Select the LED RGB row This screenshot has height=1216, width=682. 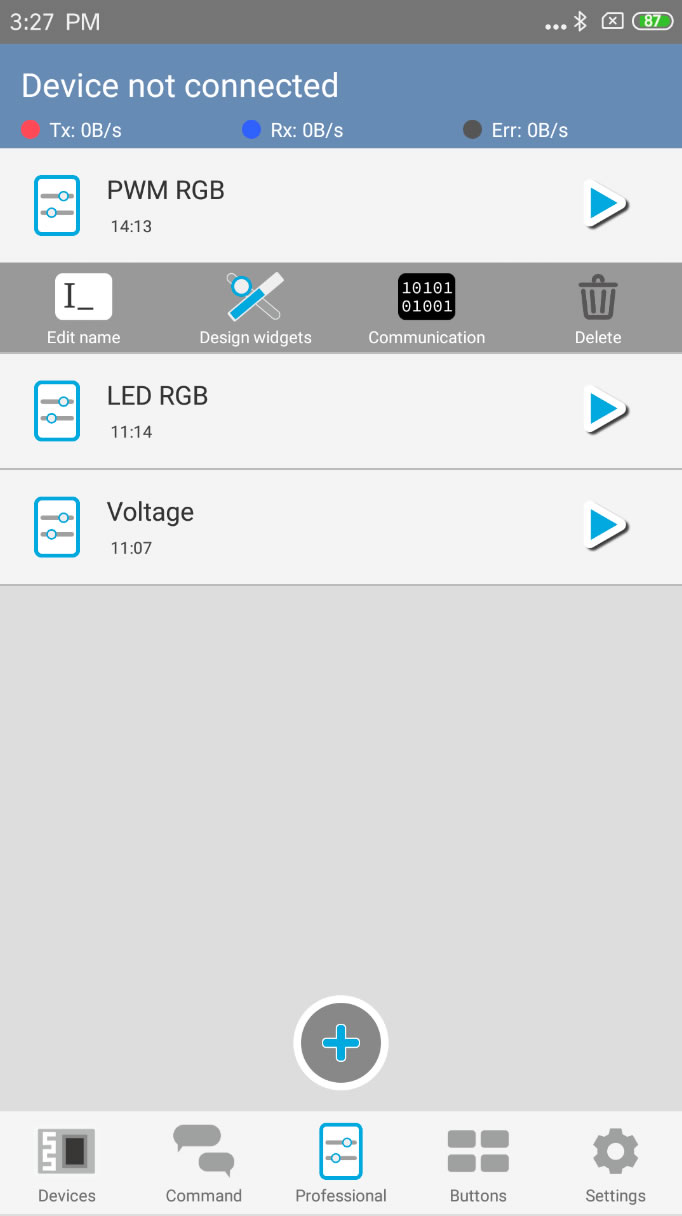[341, 411]
